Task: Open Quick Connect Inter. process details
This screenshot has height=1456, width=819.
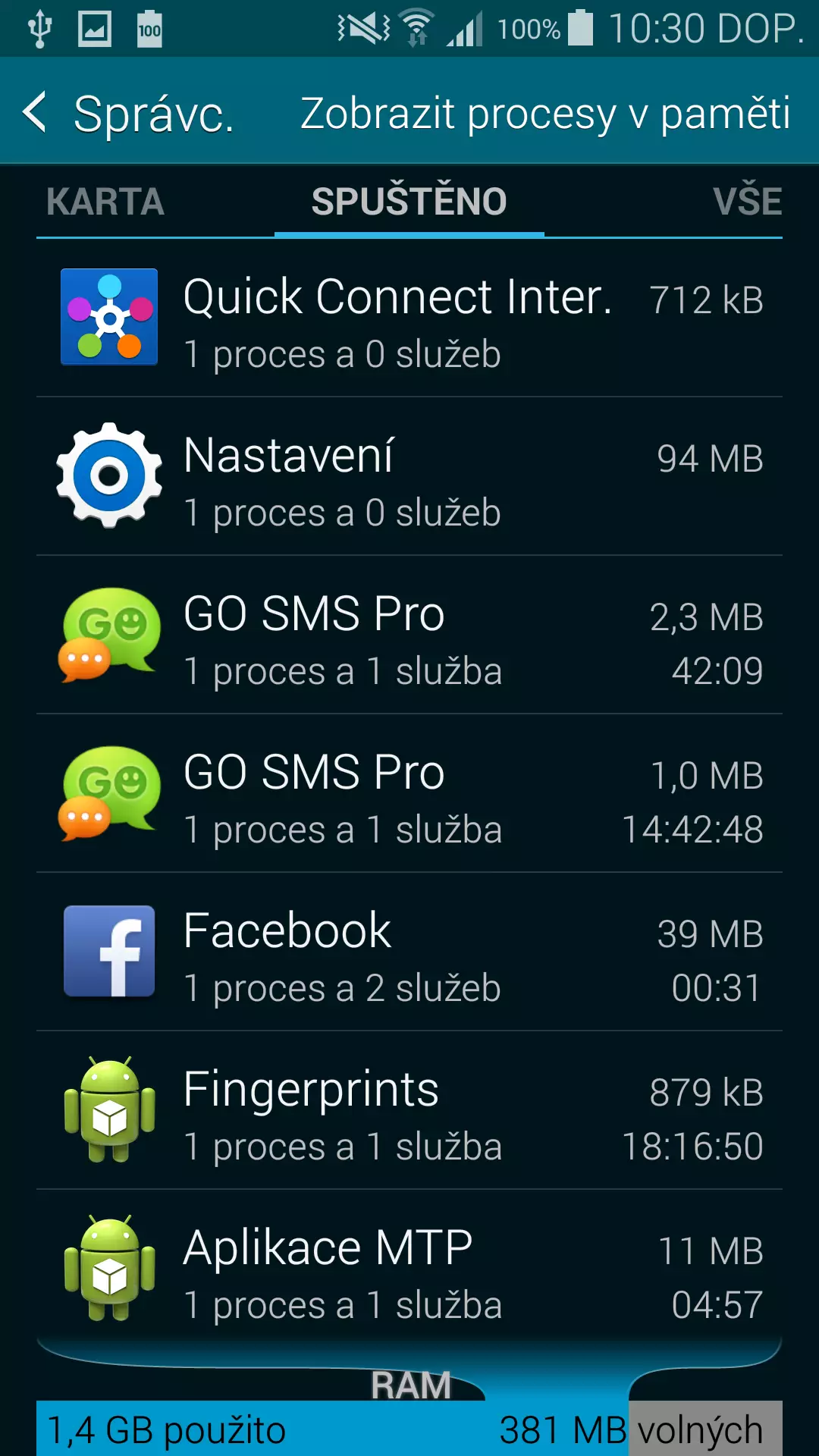Action: [x=409, y=318]
